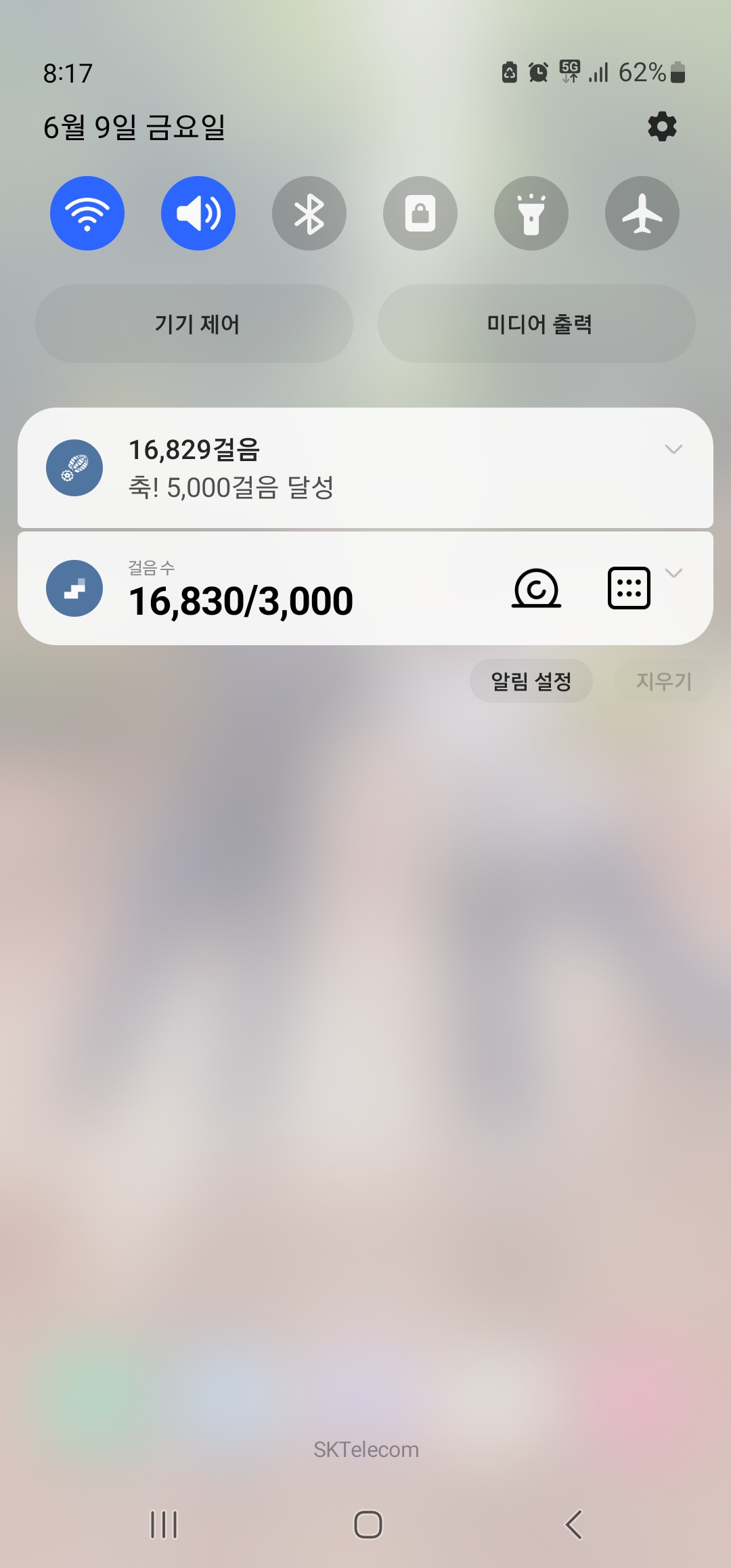
Task: Expand the 16,829걸음 notification chevron
Action: (673, 449)
